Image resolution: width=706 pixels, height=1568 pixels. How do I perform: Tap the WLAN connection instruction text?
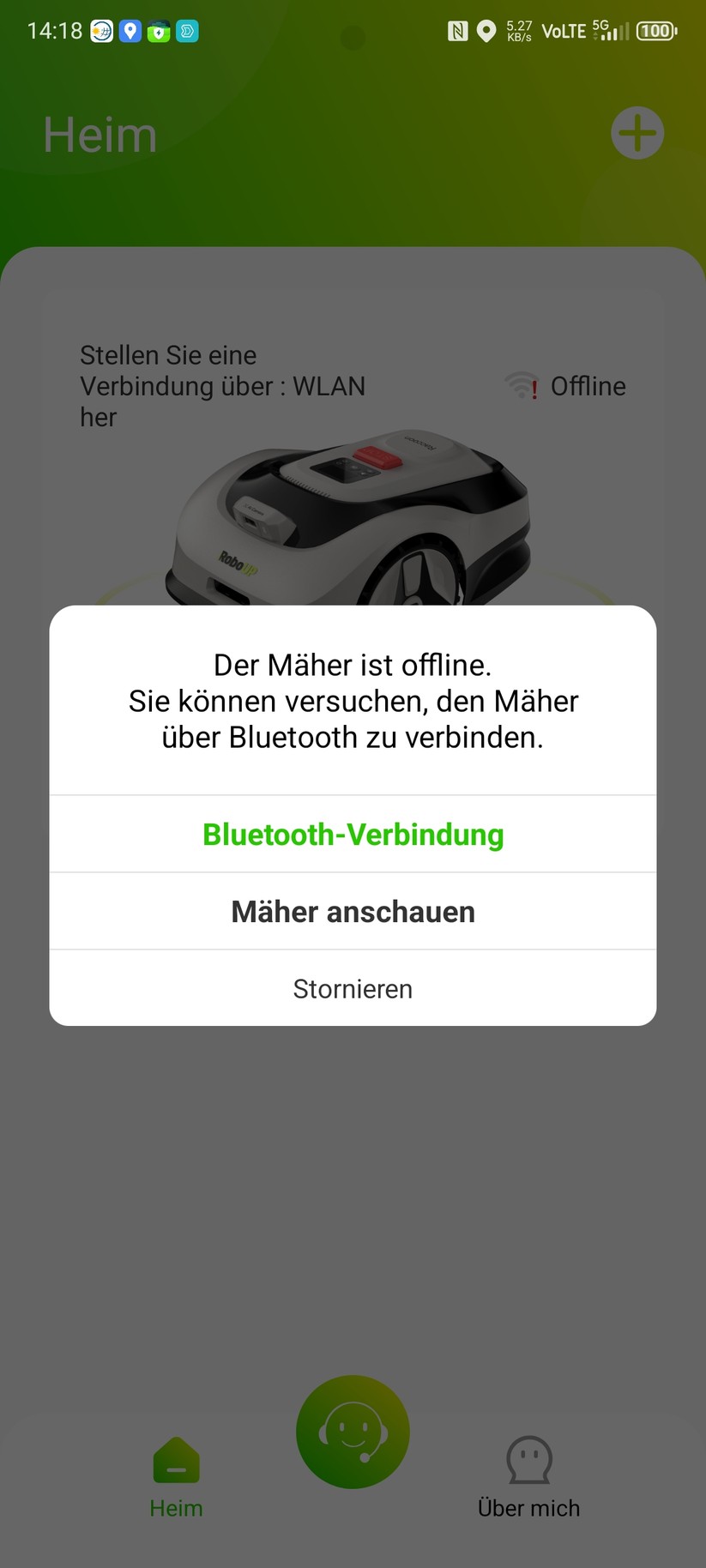click(x=223, y=386)
